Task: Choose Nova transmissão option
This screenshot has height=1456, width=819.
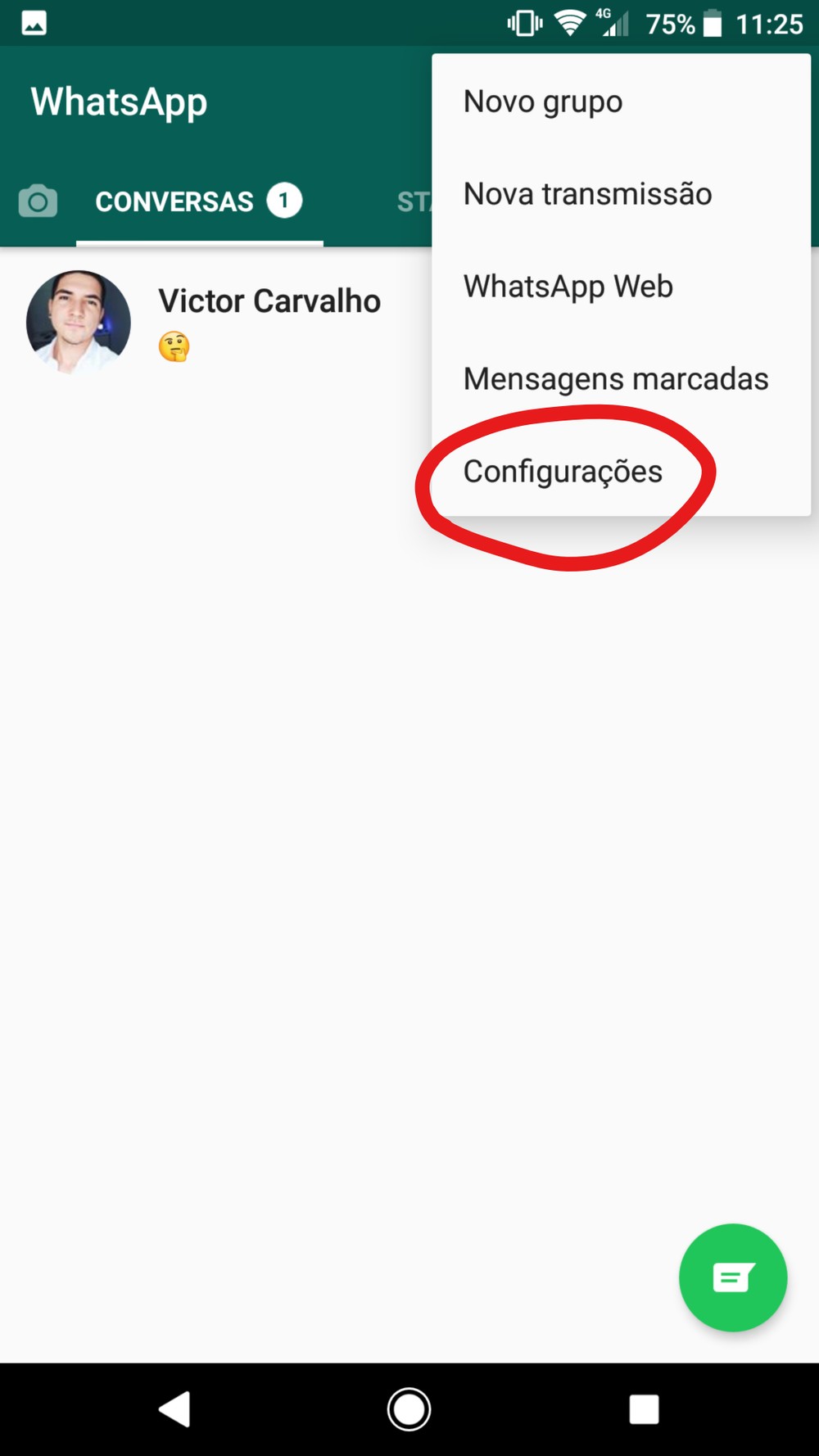Action: click(587, 195)
